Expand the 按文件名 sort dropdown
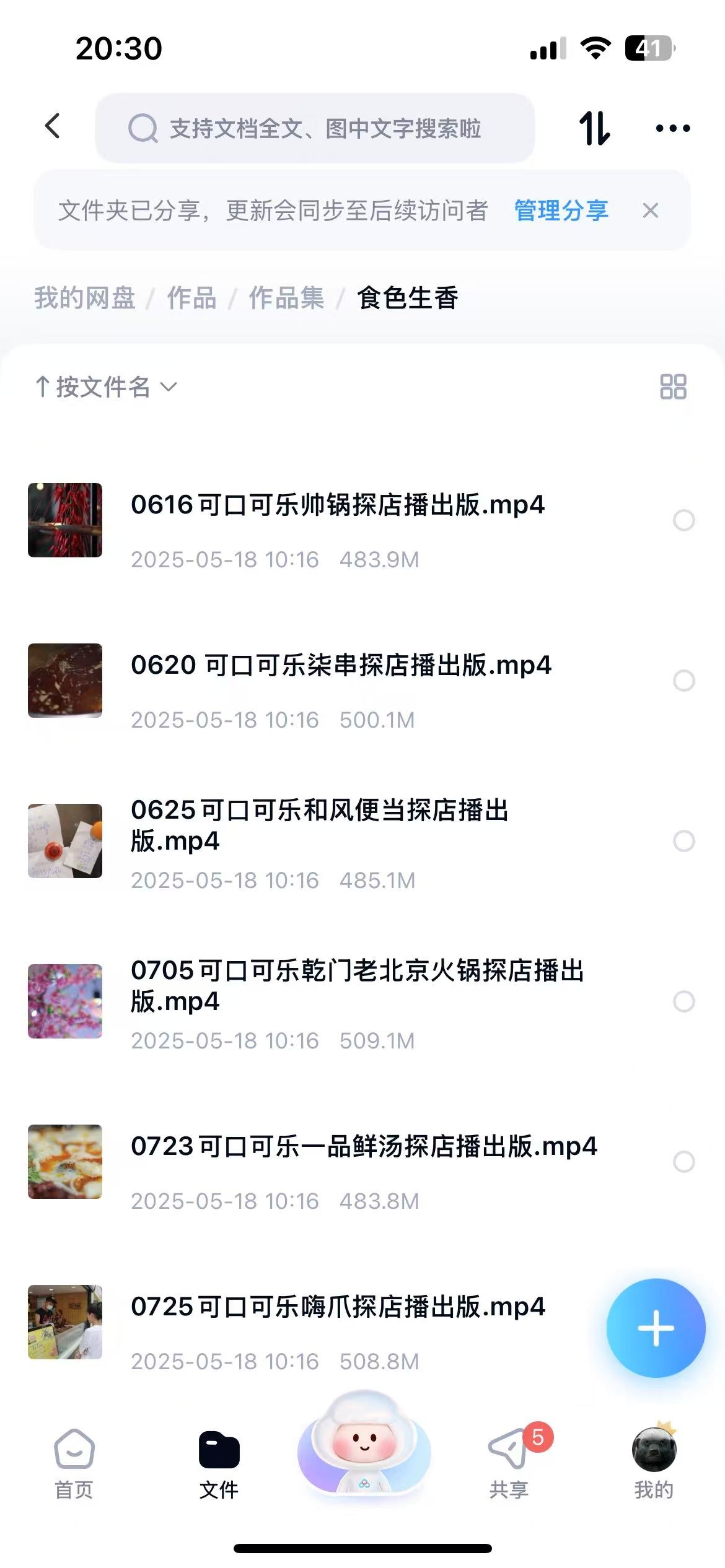The image size is (725, 1568). 105,387
